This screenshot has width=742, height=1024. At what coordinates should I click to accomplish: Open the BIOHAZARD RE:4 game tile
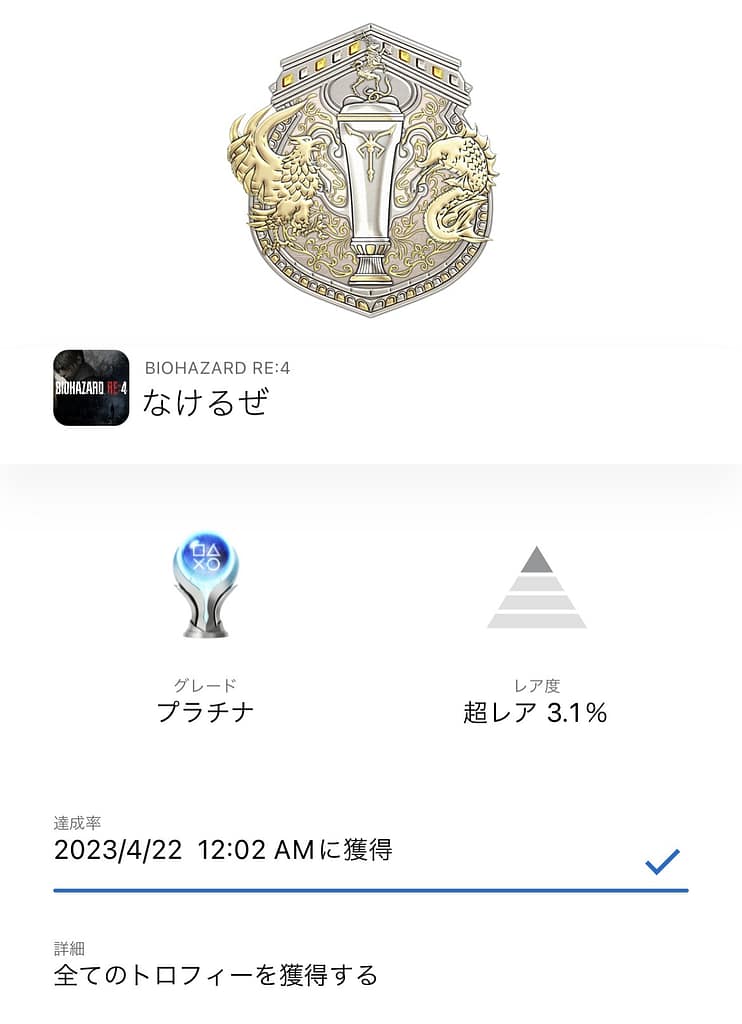coord(91,388)
